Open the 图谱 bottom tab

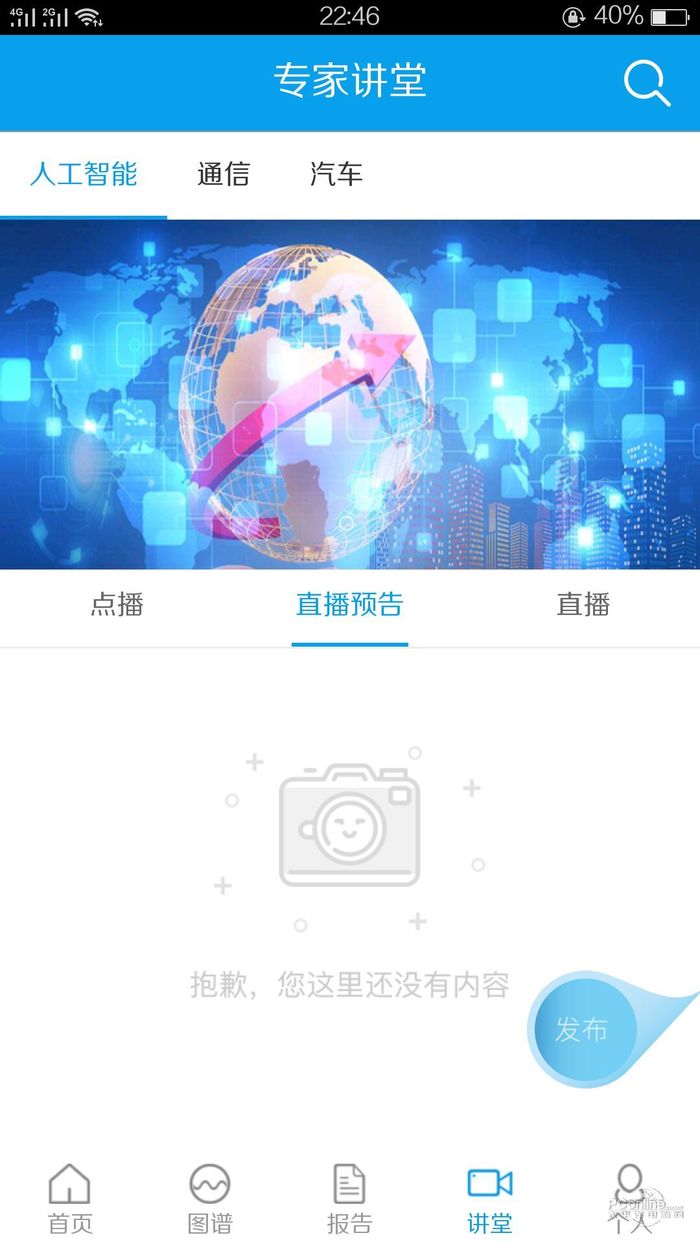point(210,1198)
